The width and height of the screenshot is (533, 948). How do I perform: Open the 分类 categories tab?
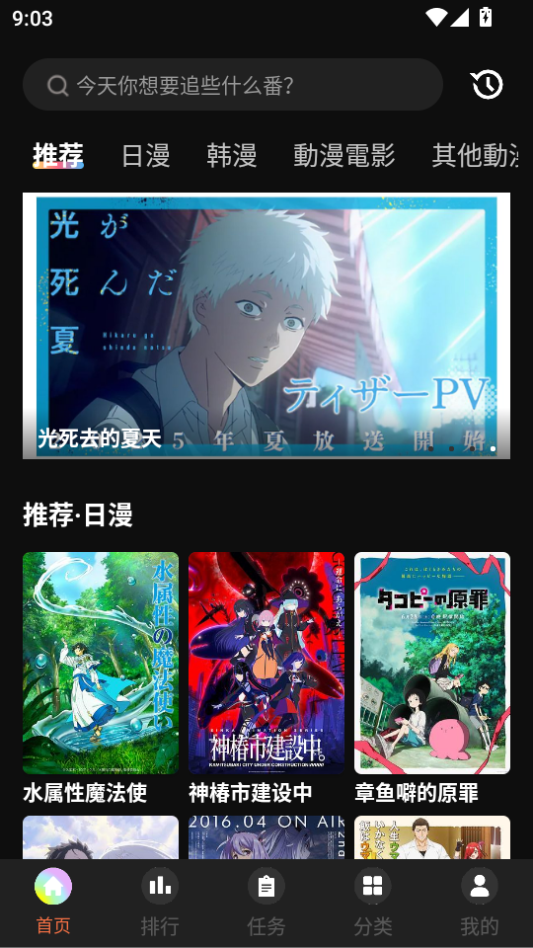click(373, 902)
